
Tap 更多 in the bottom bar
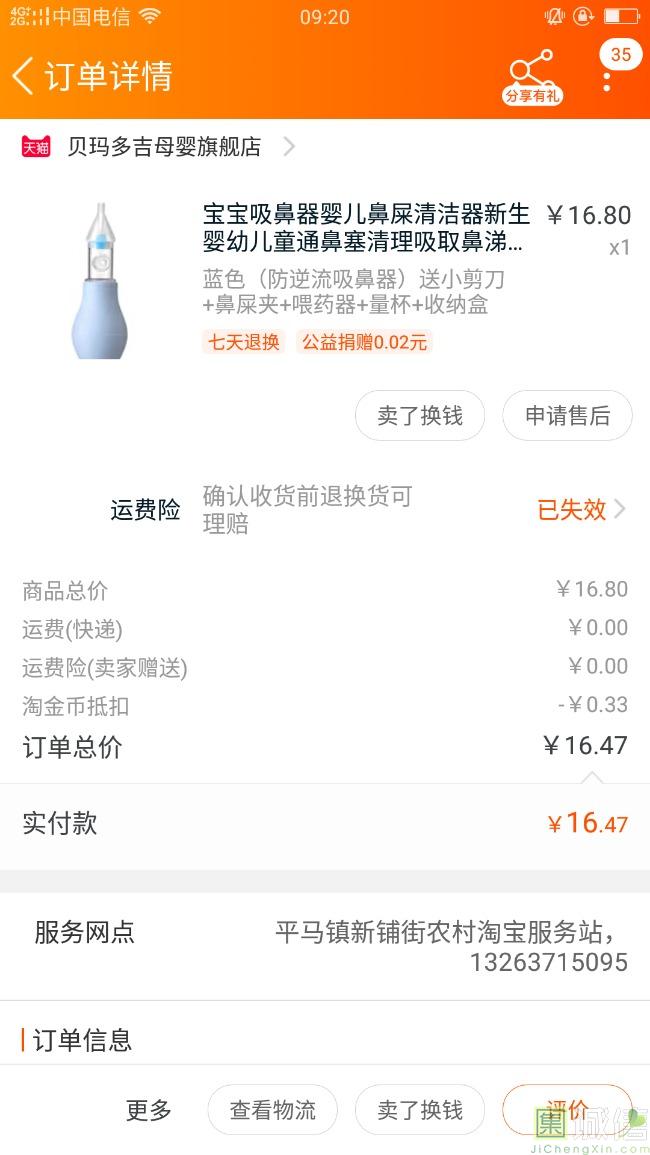point(149,1110)
